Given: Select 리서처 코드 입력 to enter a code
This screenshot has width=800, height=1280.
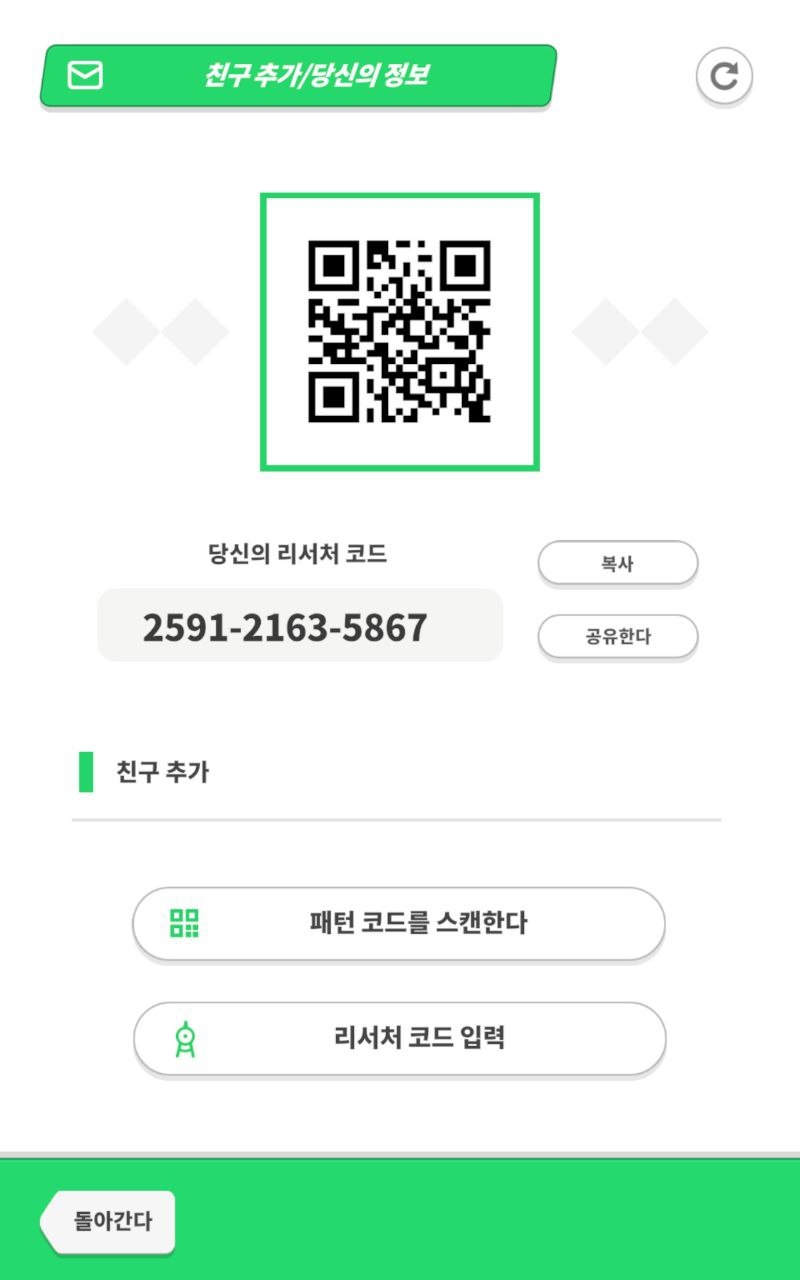Looking at the screenshot, I should (399, 1038).
